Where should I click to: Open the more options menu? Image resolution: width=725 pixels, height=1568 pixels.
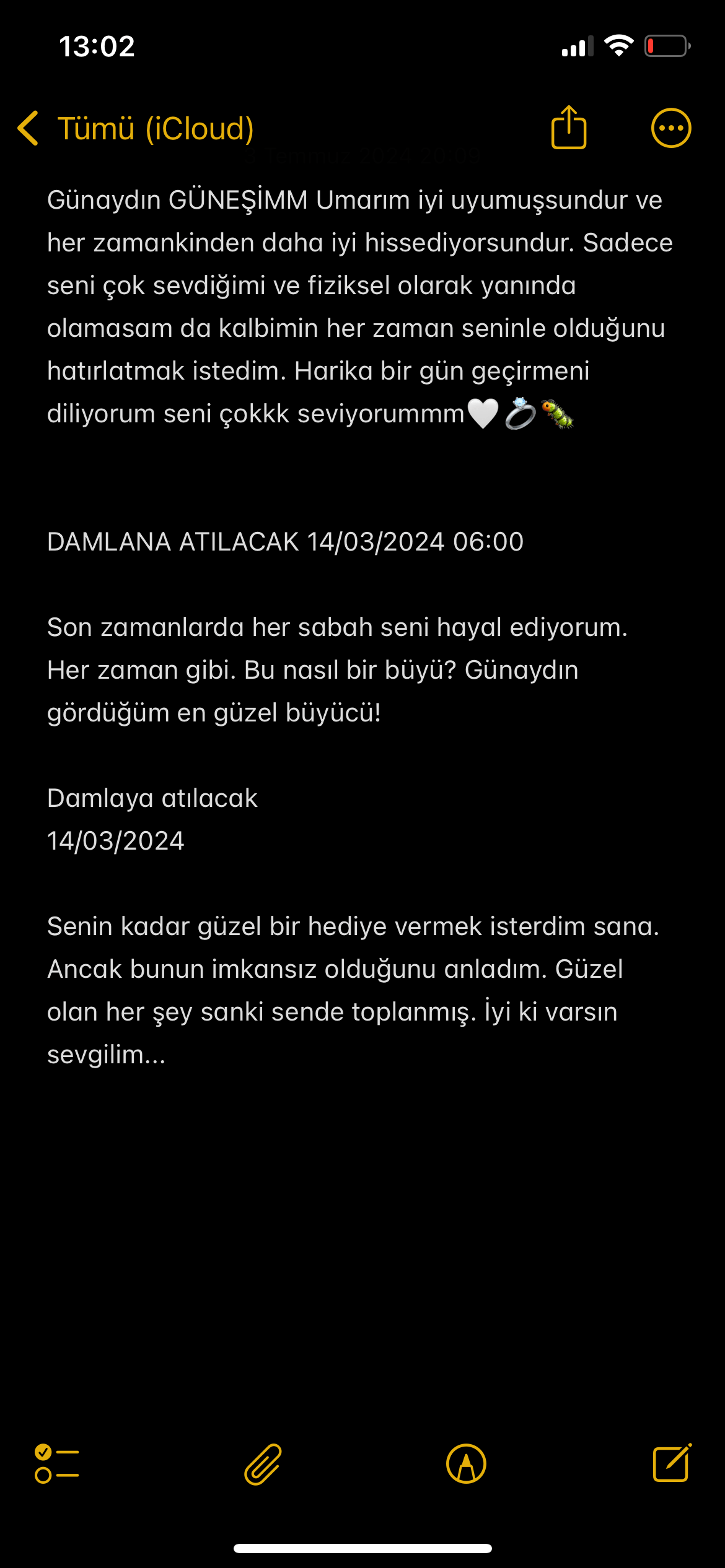pyautogui.click(x=670, y=128)
